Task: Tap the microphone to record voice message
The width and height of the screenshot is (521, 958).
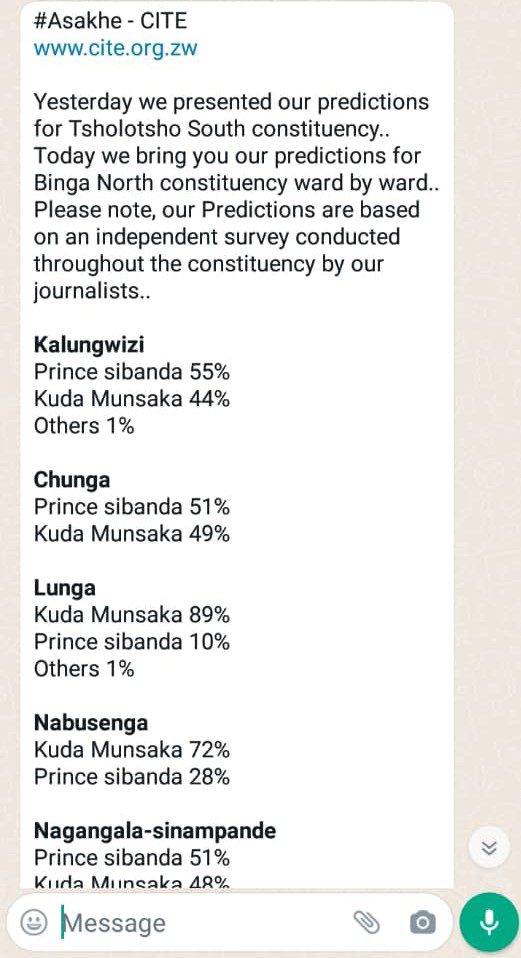Action: 489,923
